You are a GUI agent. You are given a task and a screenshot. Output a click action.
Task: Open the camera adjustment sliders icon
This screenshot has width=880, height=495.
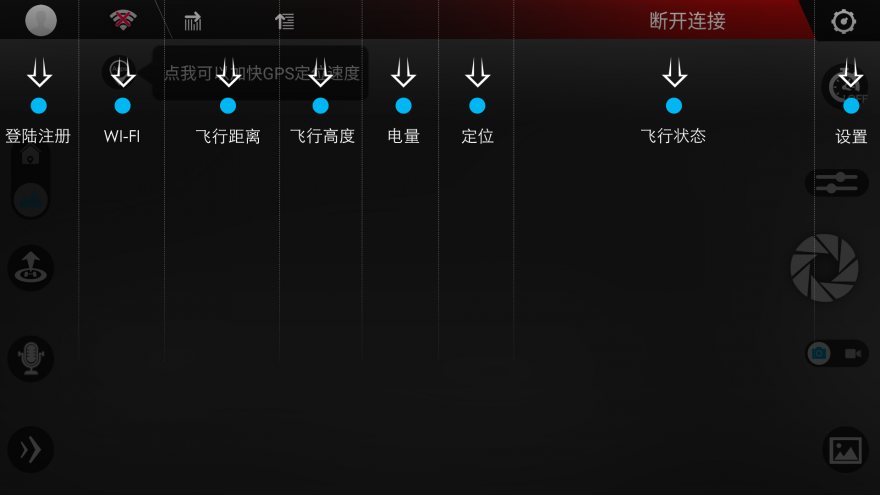pyautogui.click(x=836, y=182)
